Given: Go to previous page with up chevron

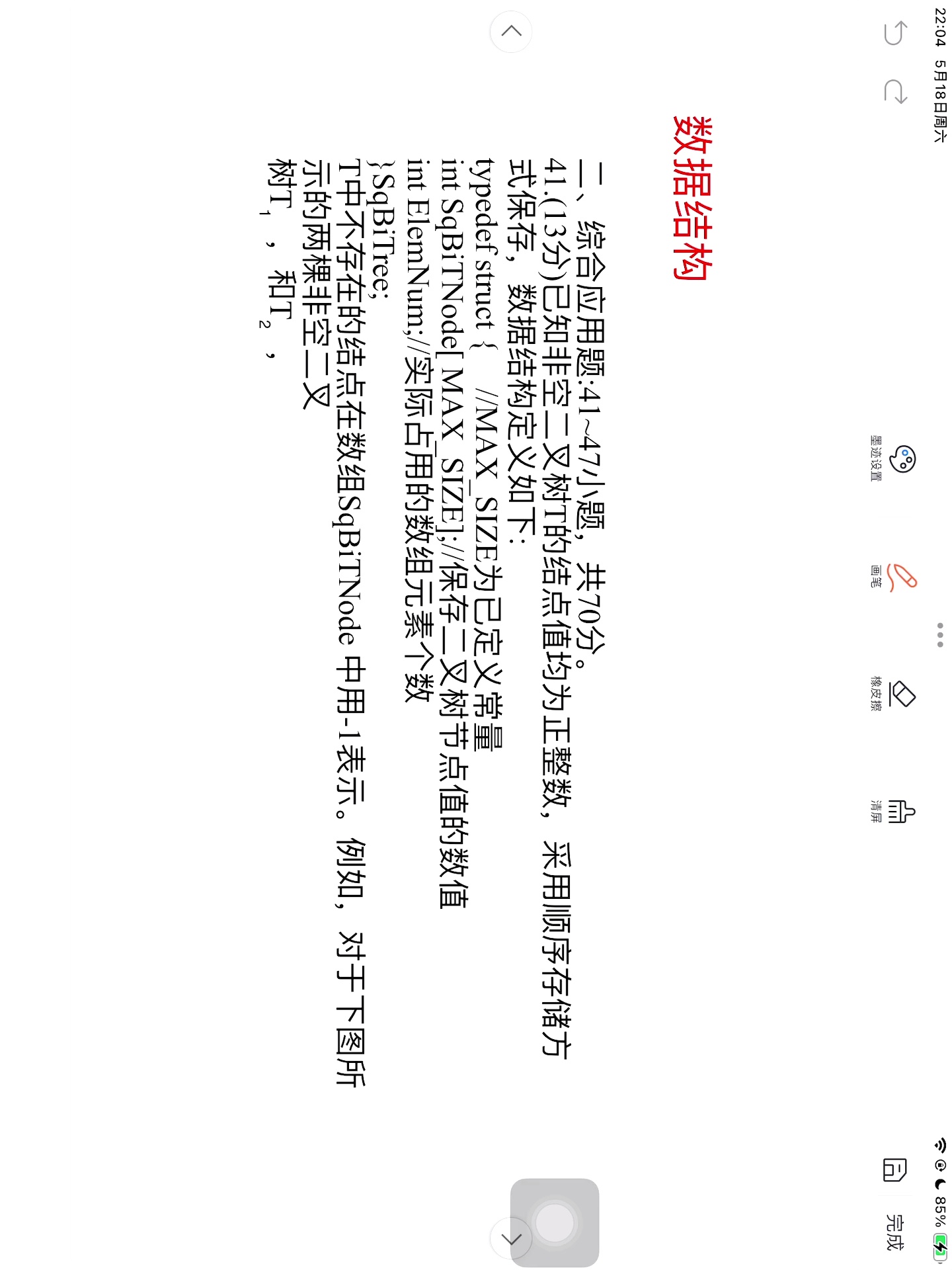Looking at the screenshot, I should 511,31.
